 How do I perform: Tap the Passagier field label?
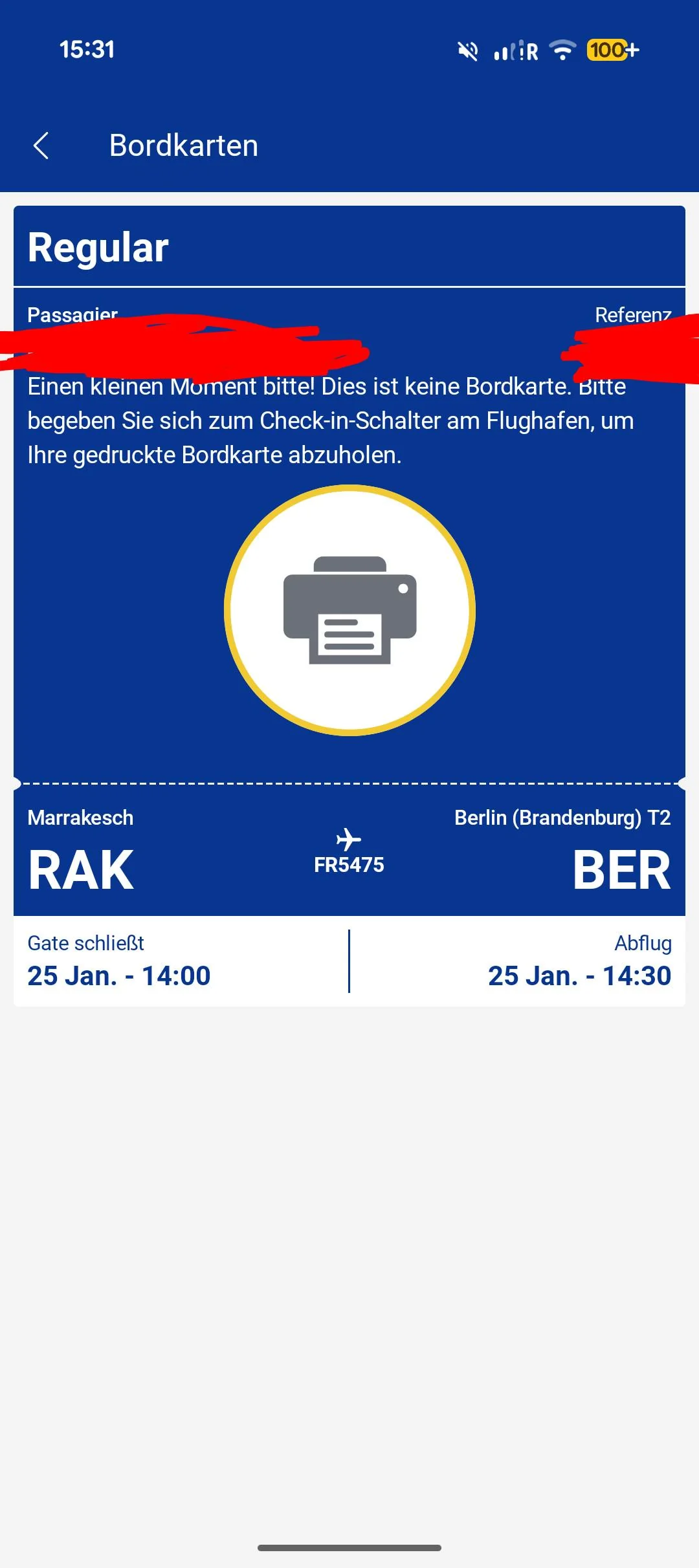(71, 316)
